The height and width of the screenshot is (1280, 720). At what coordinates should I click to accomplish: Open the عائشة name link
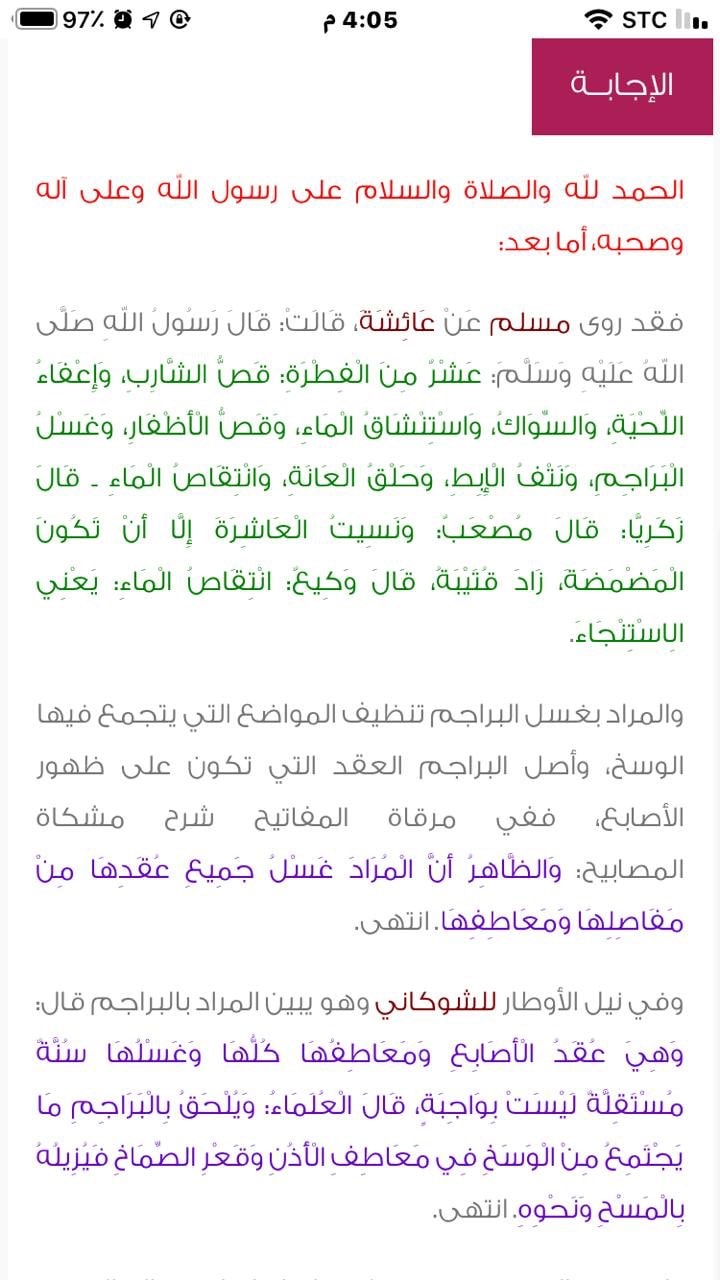coord(391,325)
